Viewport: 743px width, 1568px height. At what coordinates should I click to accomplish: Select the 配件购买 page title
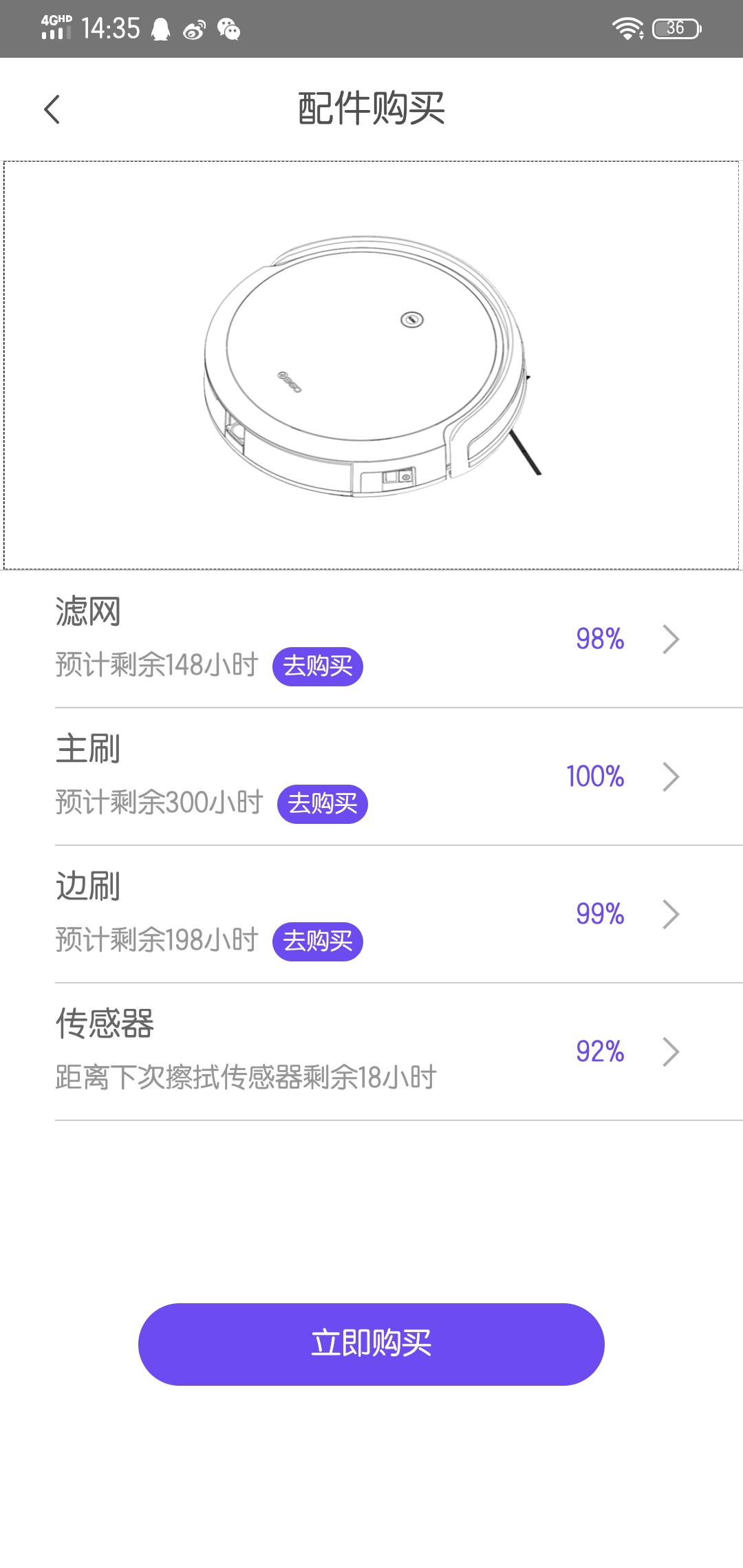(x=371, y=107)
